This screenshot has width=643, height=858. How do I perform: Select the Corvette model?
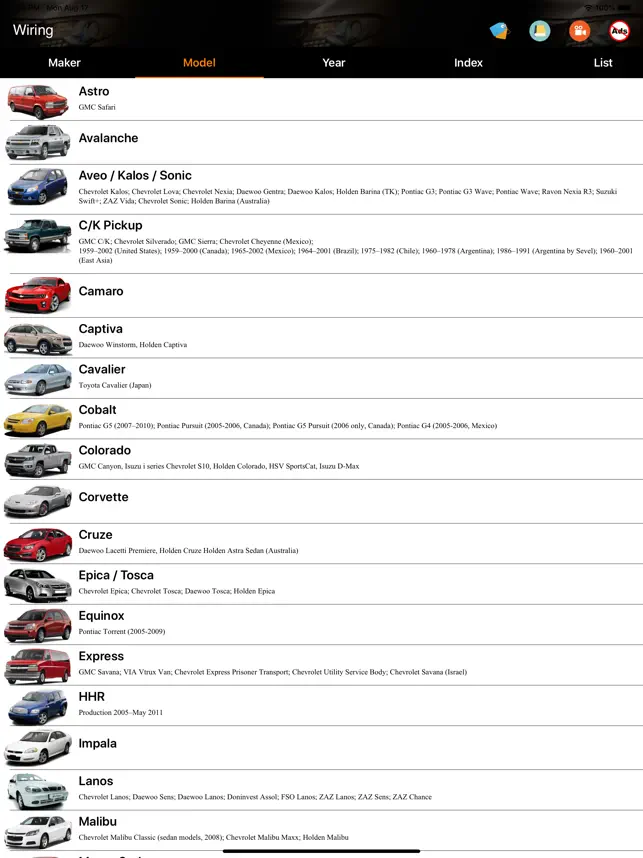[321, 498]
